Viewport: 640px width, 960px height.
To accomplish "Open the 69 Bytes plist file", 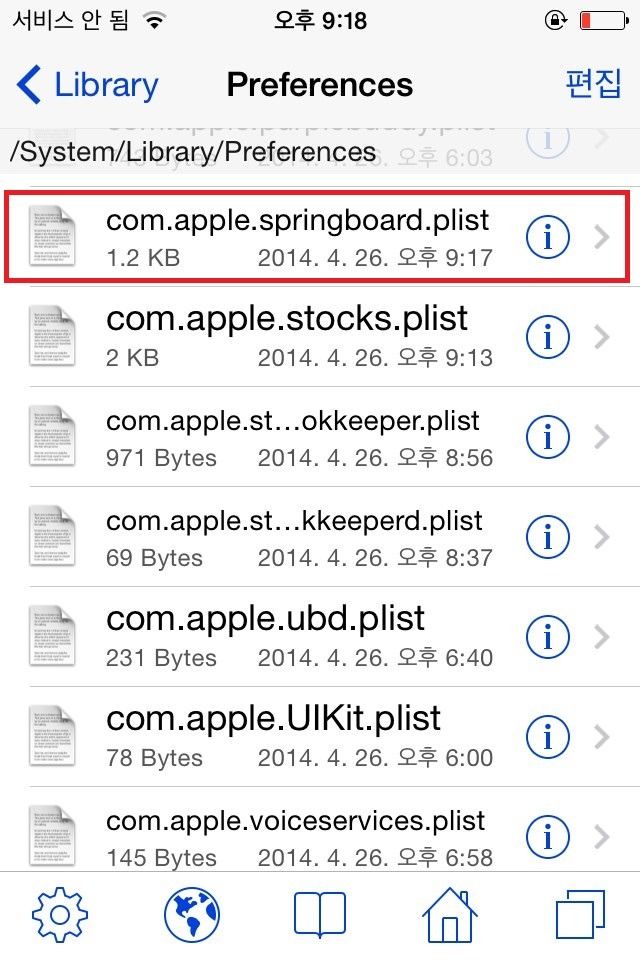I will (x=294, y=537).
